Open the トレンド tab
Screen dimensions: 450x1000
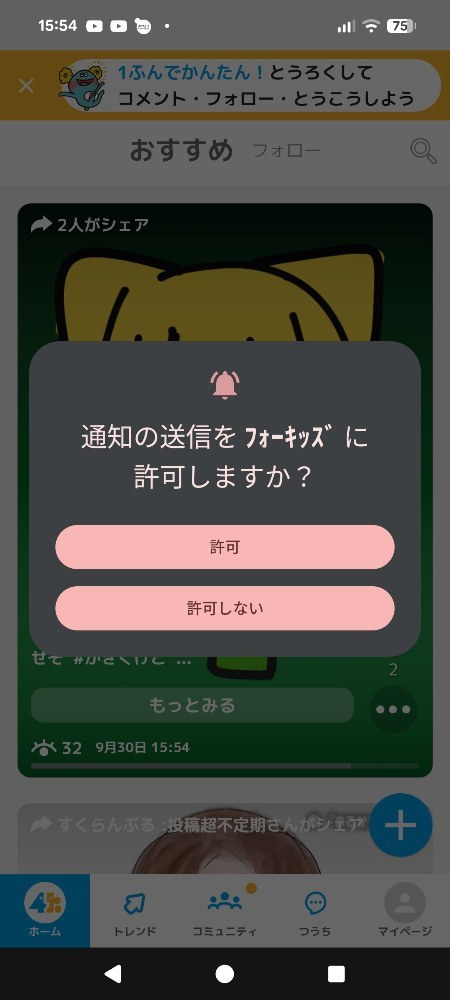[134, 910]
